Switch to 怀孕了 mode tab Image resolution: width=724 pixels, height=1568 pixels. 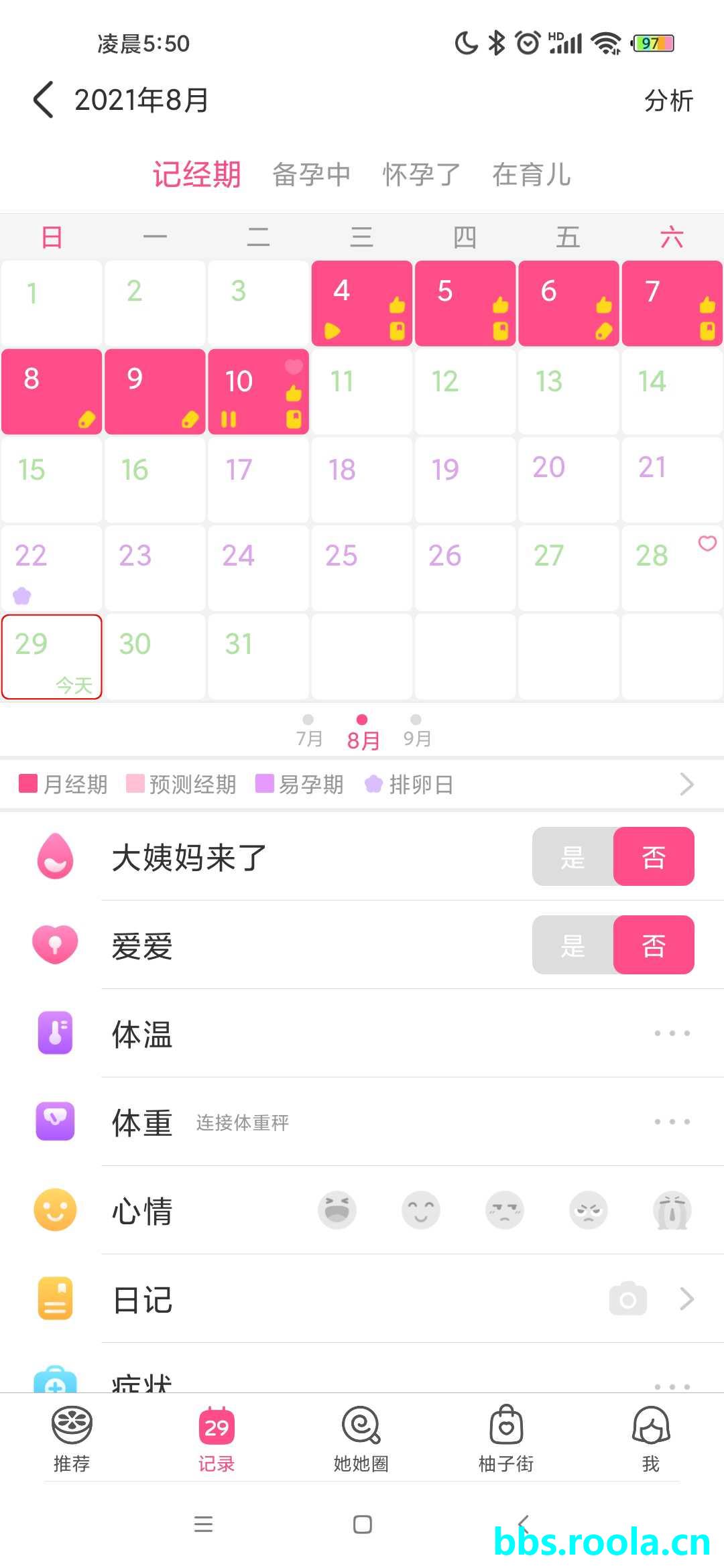[x=422, y=175]
